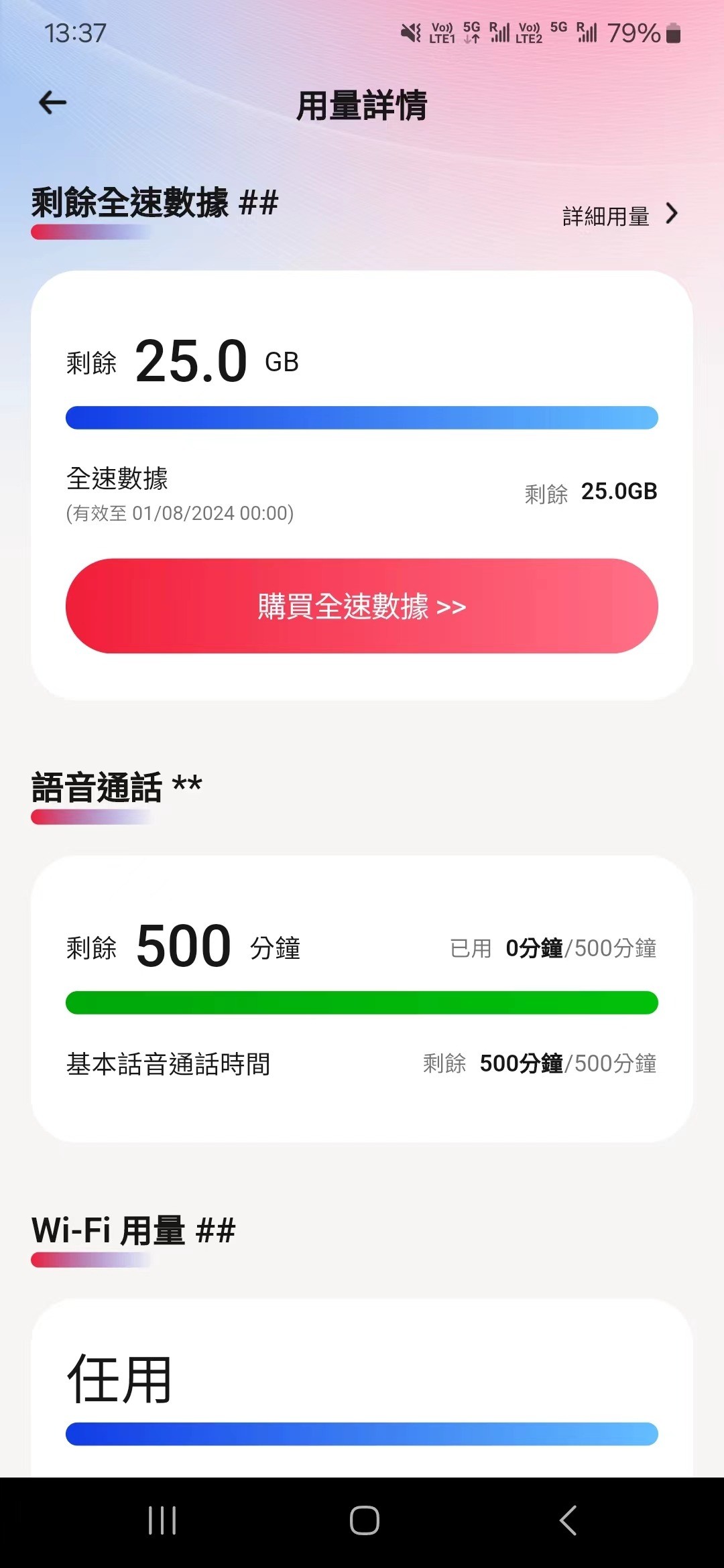Tap the 購買全速數據 button

362,606
